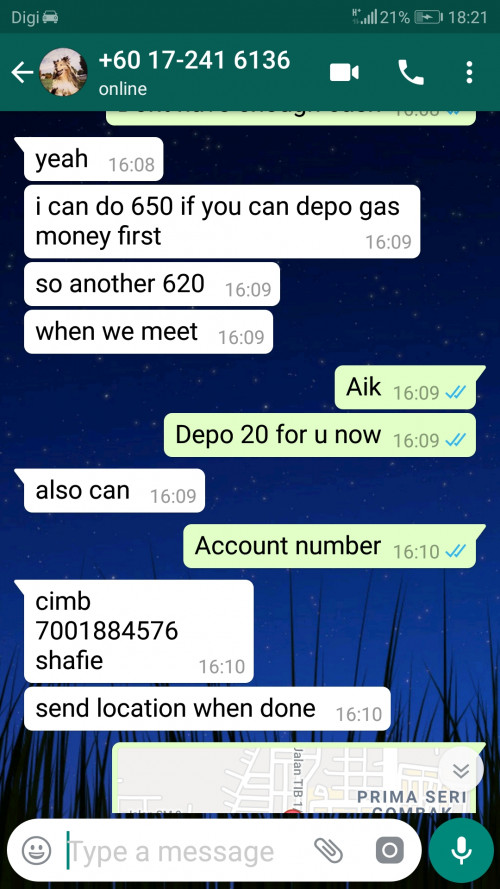
Task: Tap the microphone voice message button
Action: (461, 850)
